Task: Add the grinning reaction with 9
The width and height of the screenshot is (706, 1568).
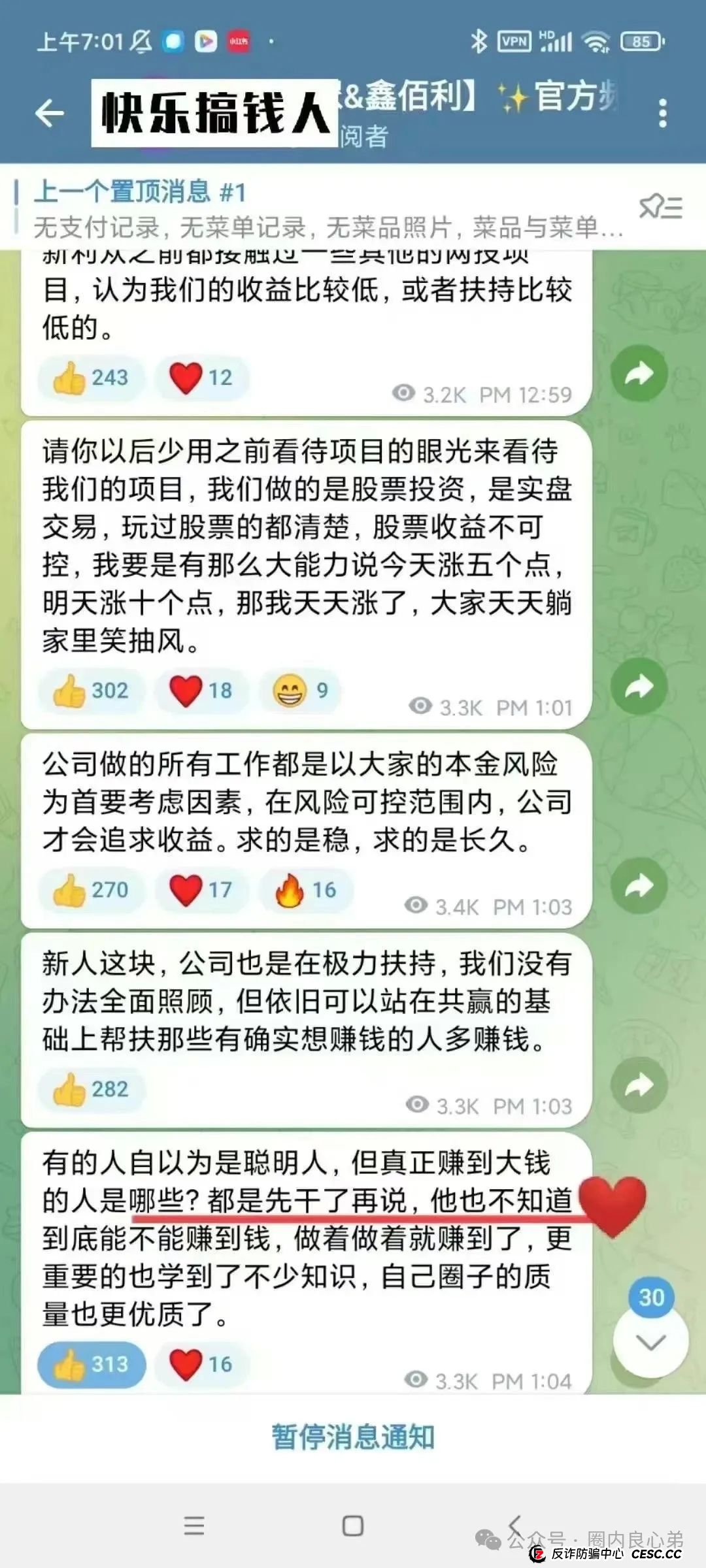Action: [x=301, y=691]
